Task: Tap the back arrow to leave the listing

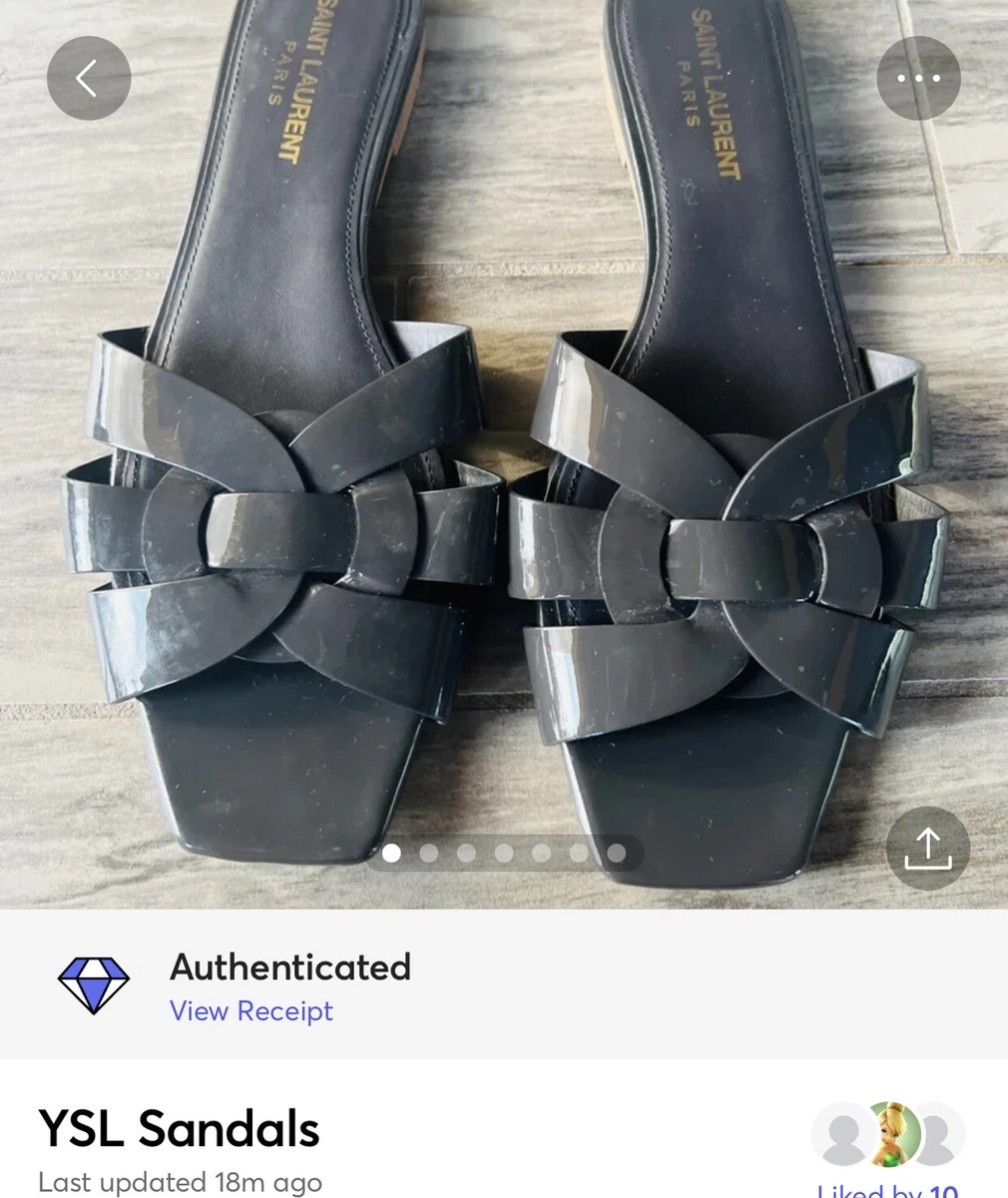Action: click(x=89, y=78)
